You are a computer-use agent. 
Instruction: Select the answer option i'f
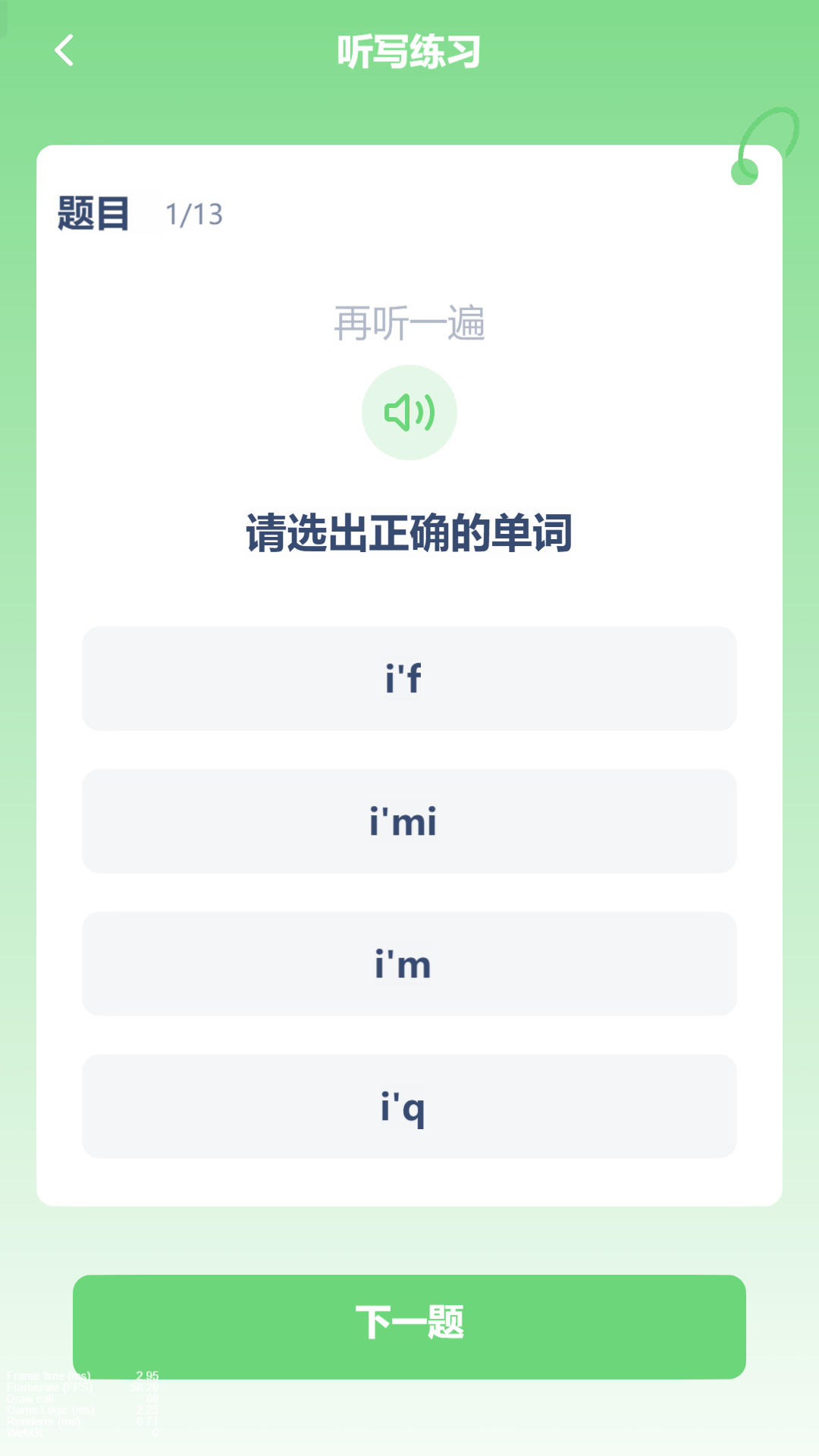point(409,679)
